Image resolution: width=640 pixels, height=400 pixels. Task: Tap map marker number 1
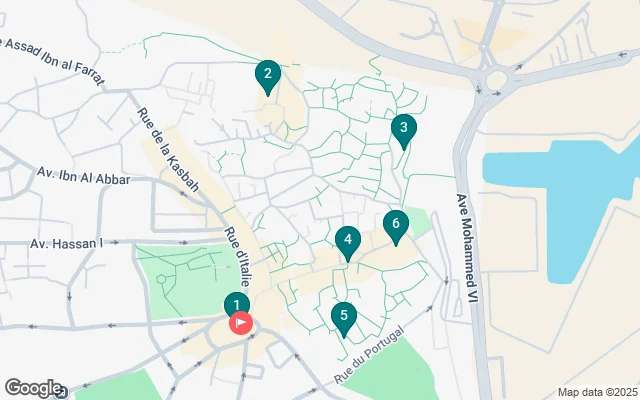tap(235, 304)
